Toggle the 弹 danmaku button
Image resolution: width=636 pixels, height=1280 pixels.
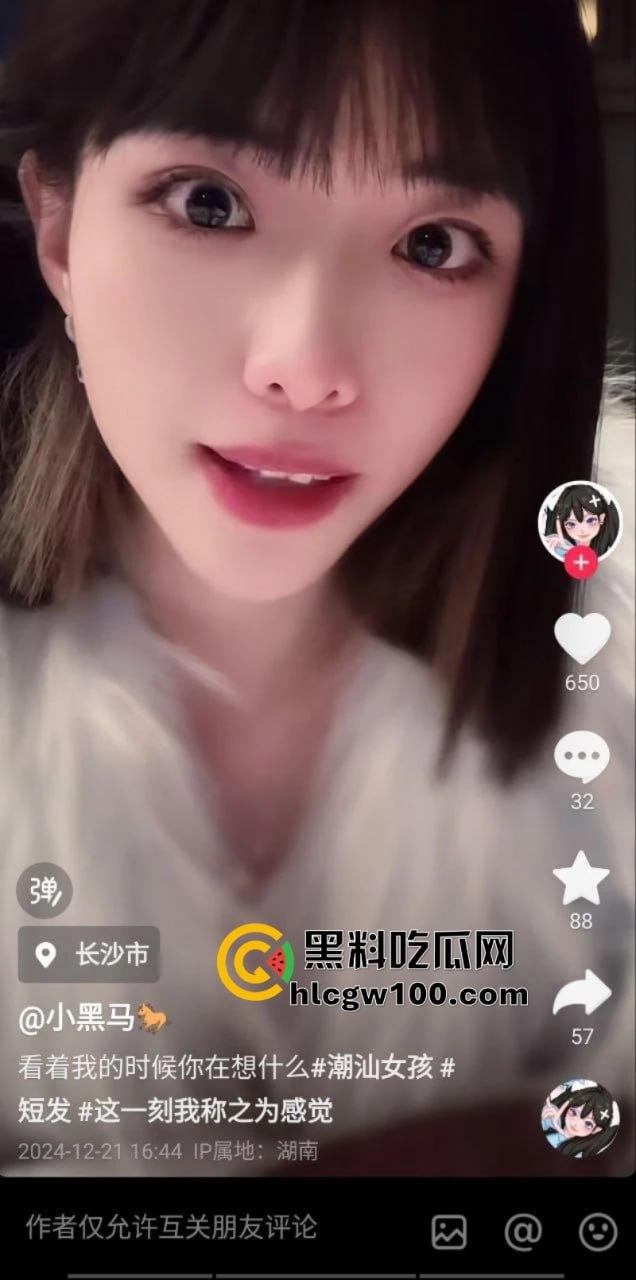(x=44, y=890)
